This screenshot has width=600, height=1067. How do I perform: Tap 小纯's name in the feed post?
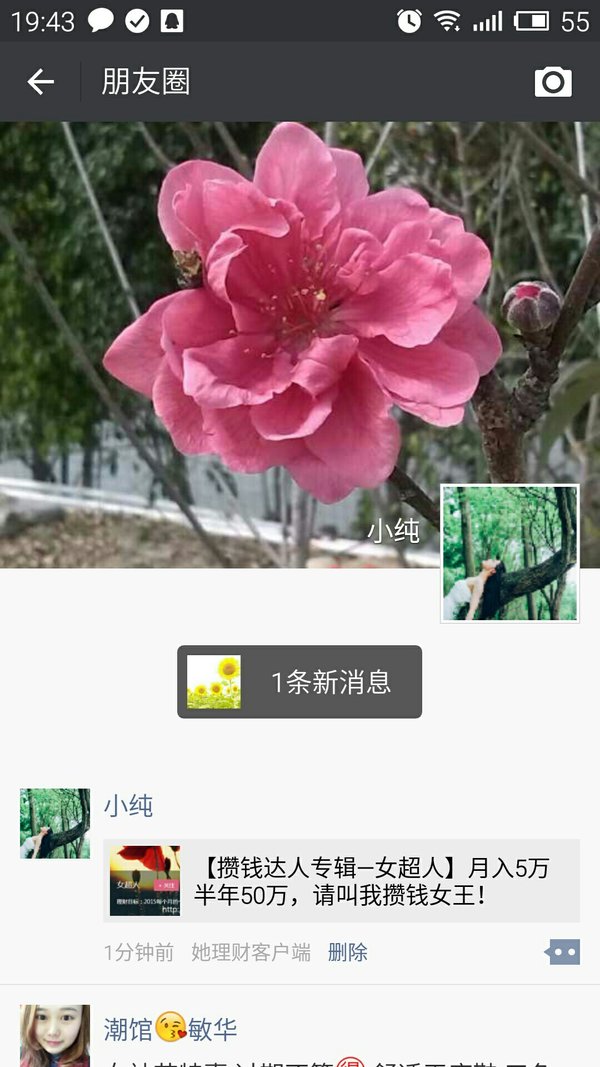(129, 806)
